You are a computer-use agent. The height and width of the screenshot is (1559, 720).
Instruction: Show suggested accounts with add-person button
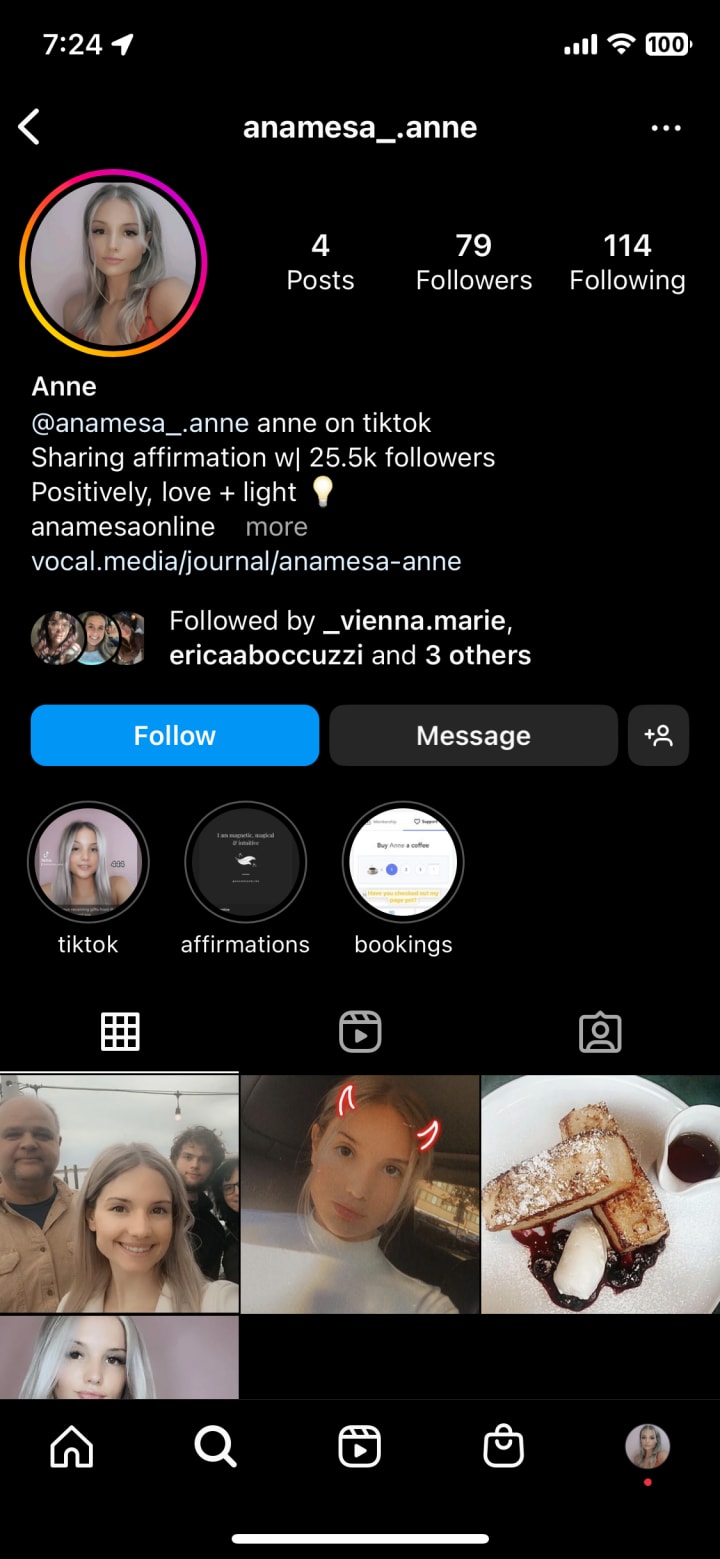[658, 736]
